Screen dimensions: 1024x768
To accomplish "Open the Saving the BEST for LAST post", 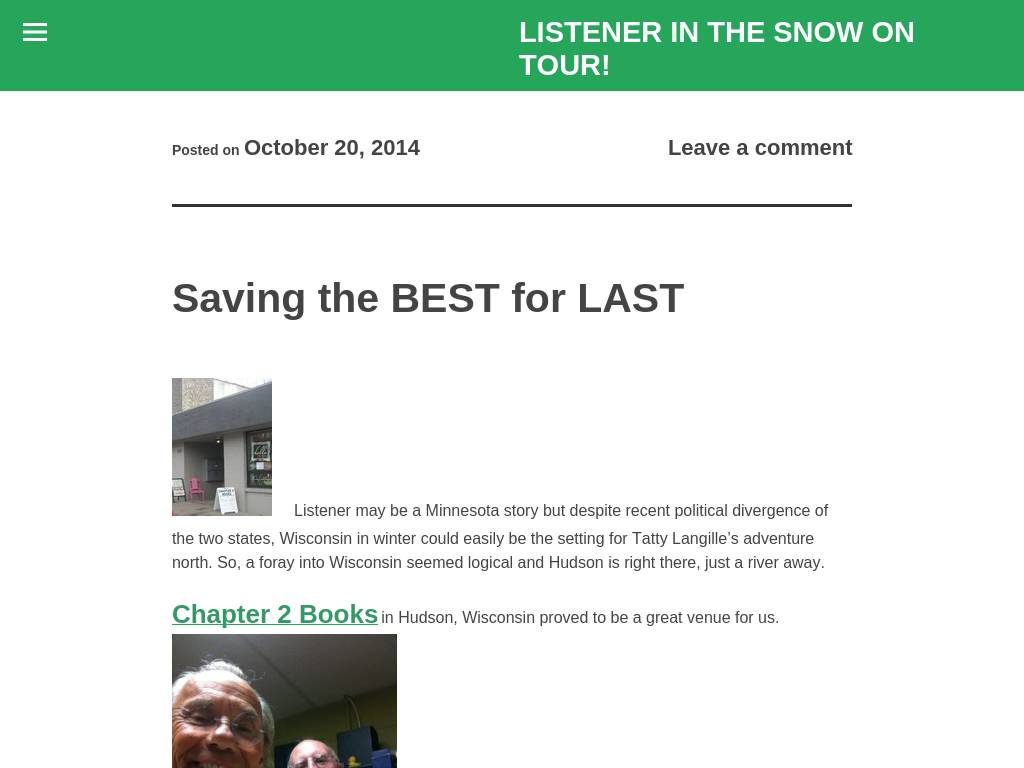I will (427, 298).
